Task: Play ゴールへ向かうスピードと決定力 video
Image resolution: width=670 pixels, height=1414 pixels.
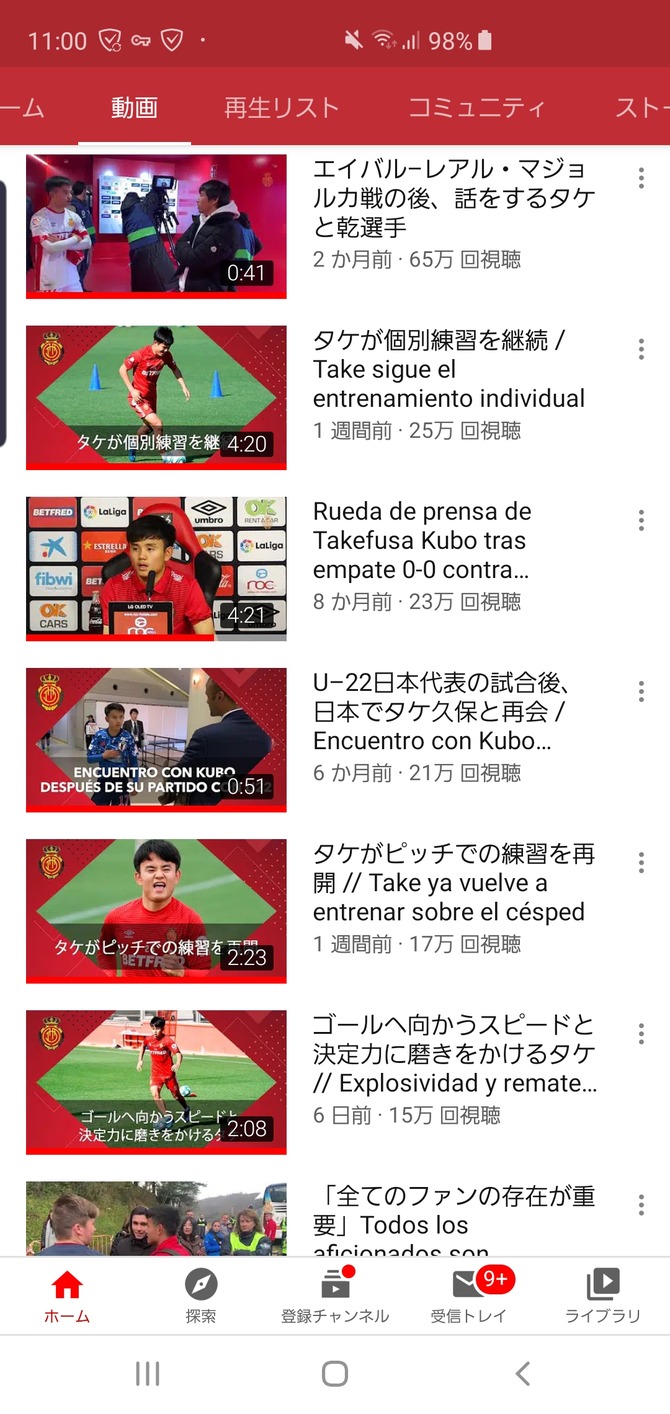Action: [x=156, y=1082]
